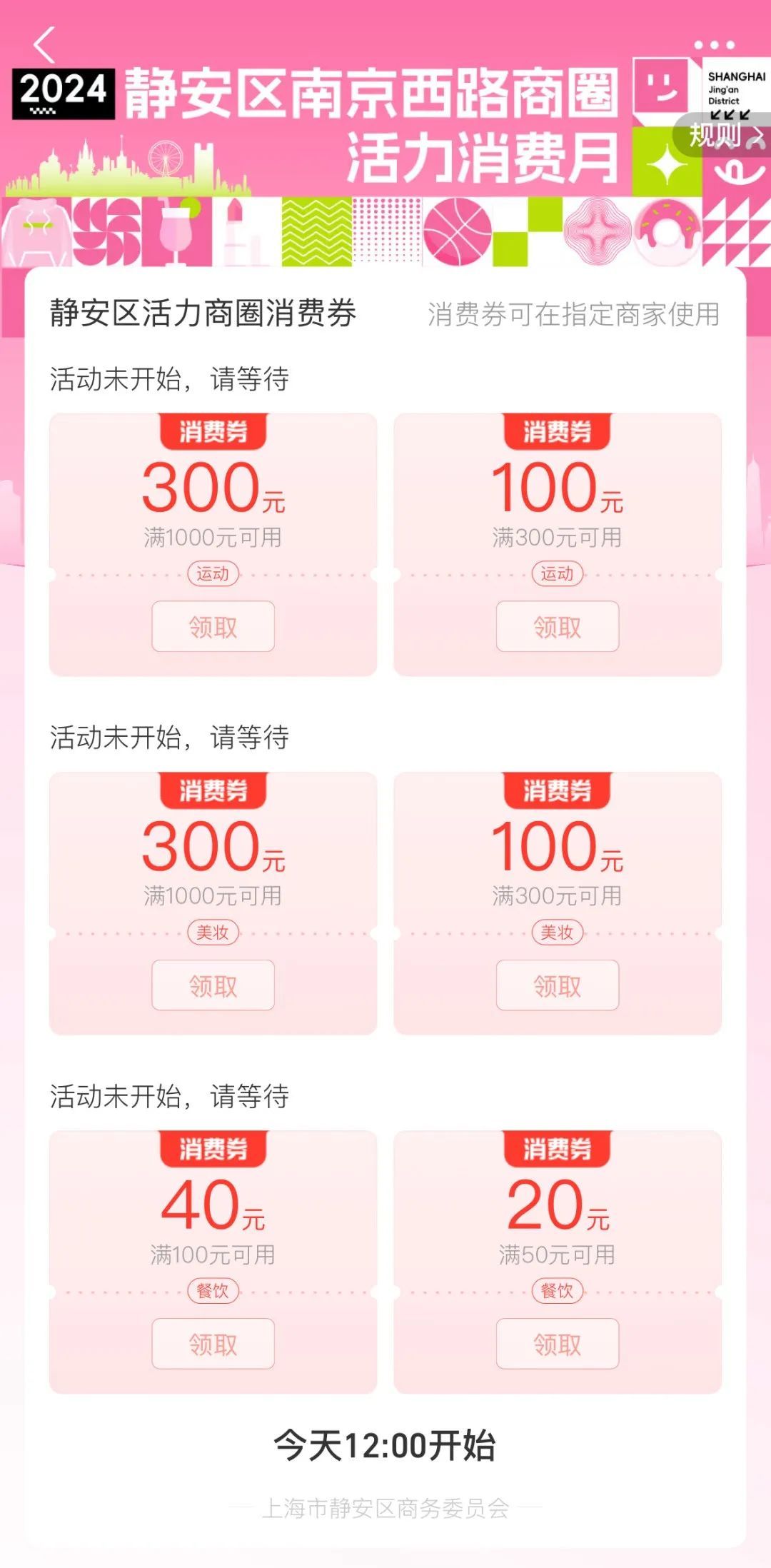Open the three-dot overflow menu

(x=714, y=44)
